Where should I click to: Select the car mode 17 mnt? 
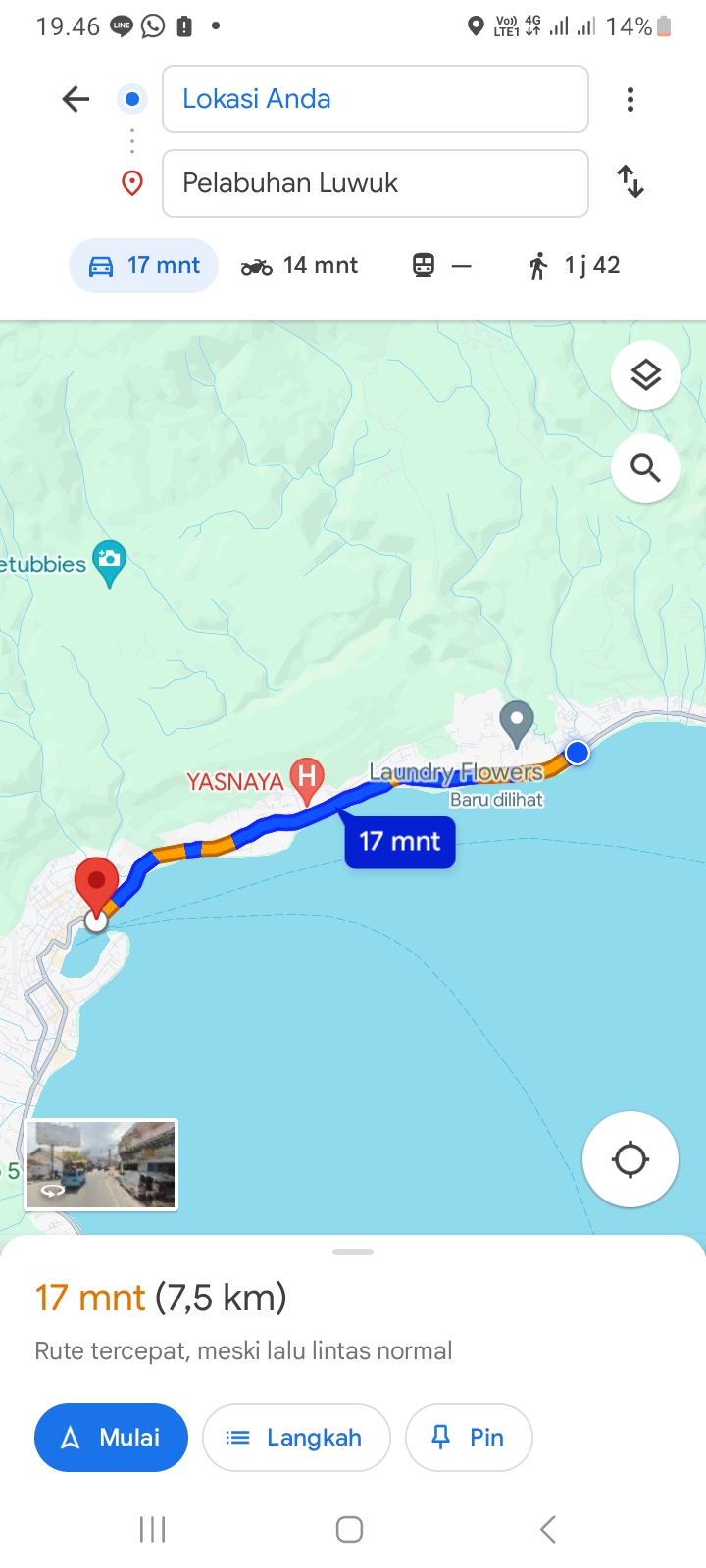point(144,266)
